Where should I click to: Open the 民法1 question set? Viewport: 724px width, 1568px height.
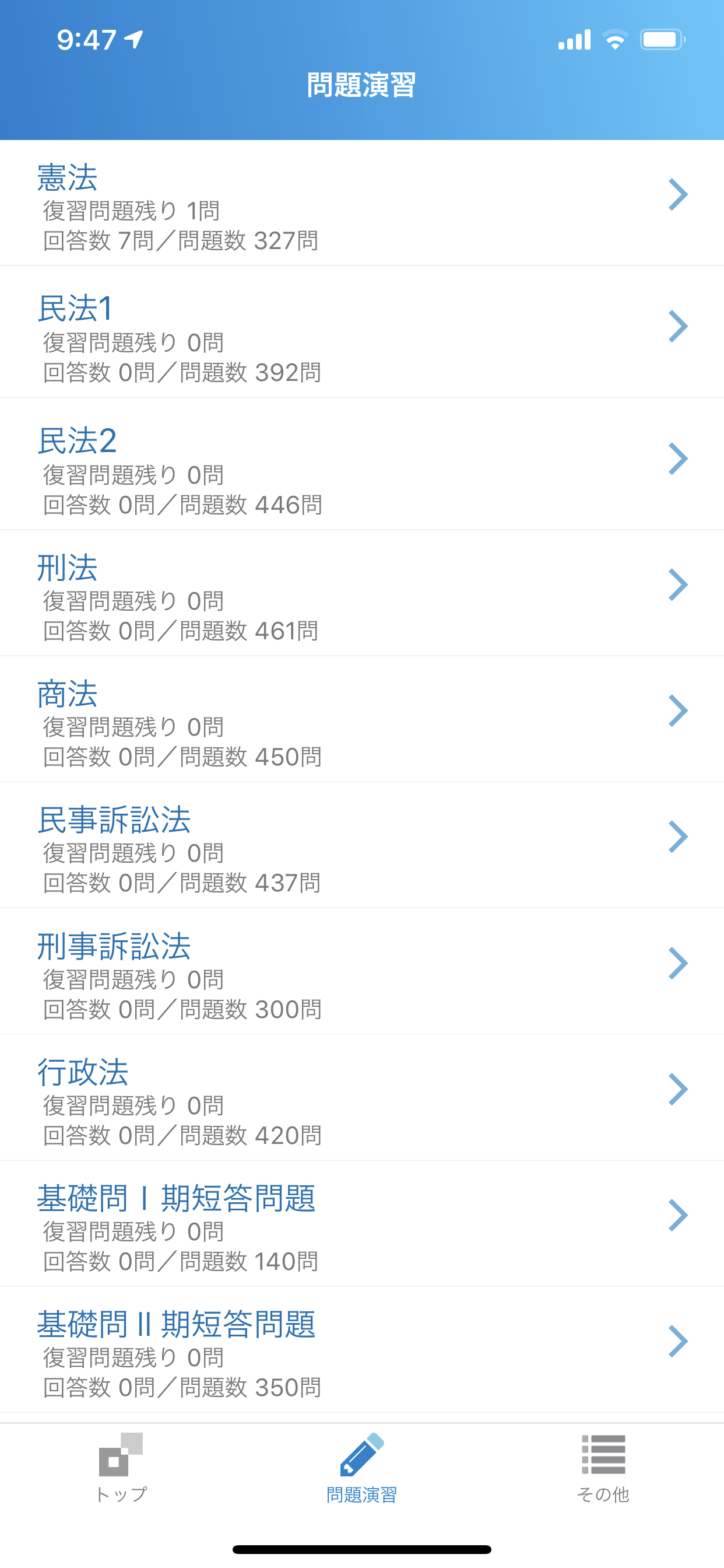(362, 332)
